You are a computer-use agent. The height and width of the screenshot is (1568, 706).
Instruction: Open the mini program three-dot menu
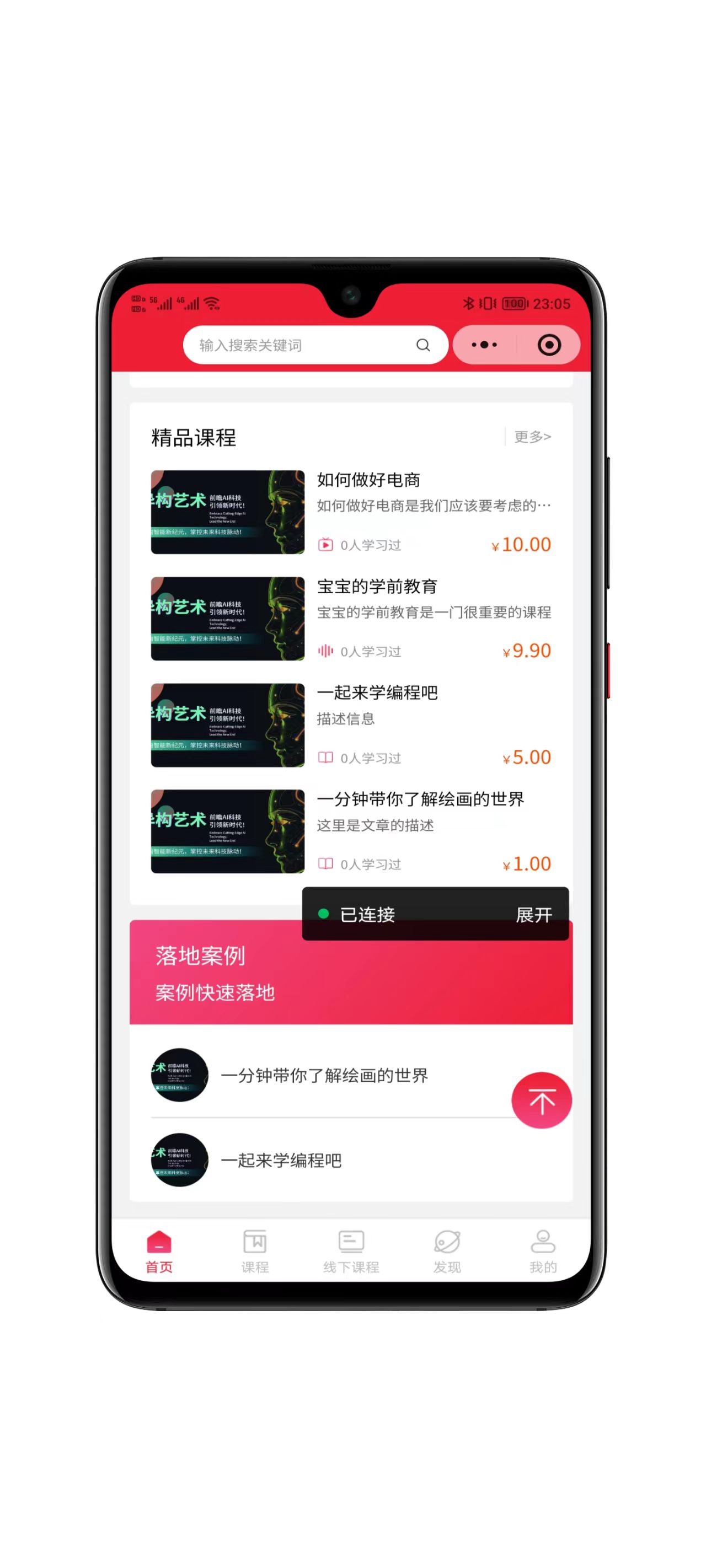[484, 345]
